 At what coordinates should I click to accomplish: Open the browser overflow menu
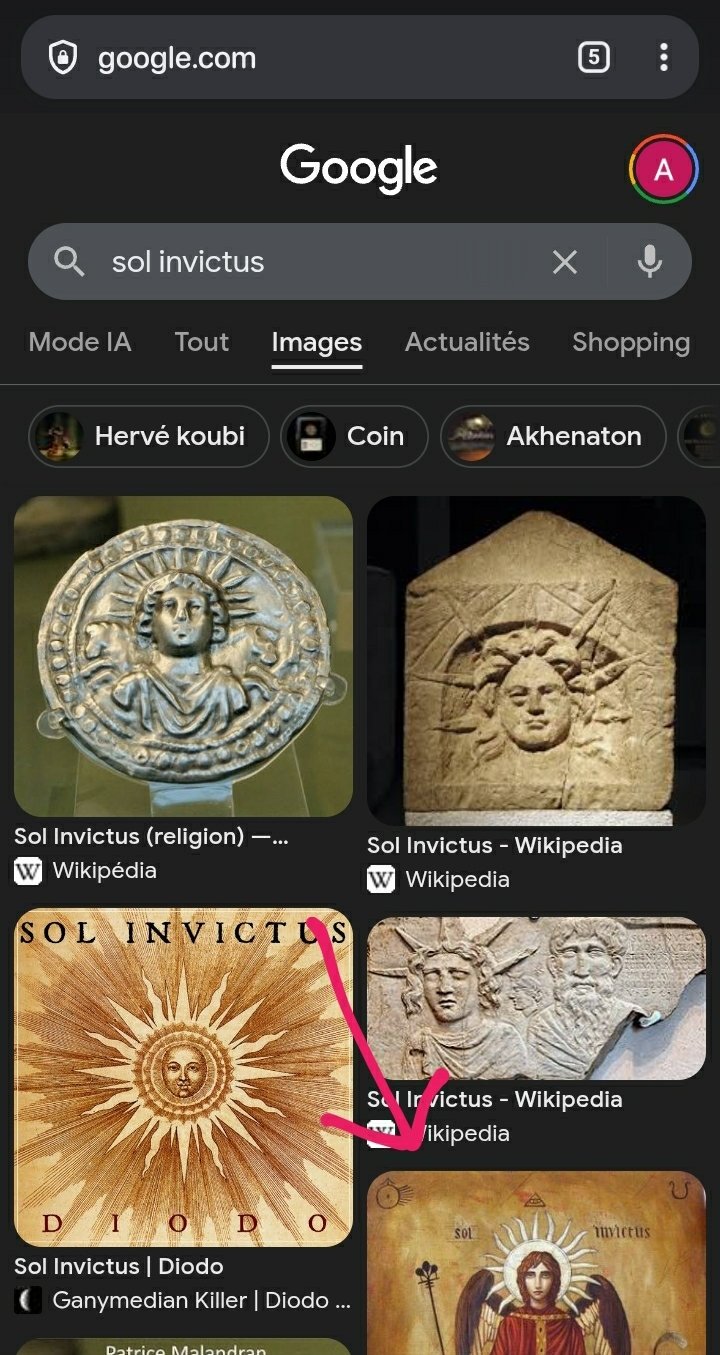663,58
